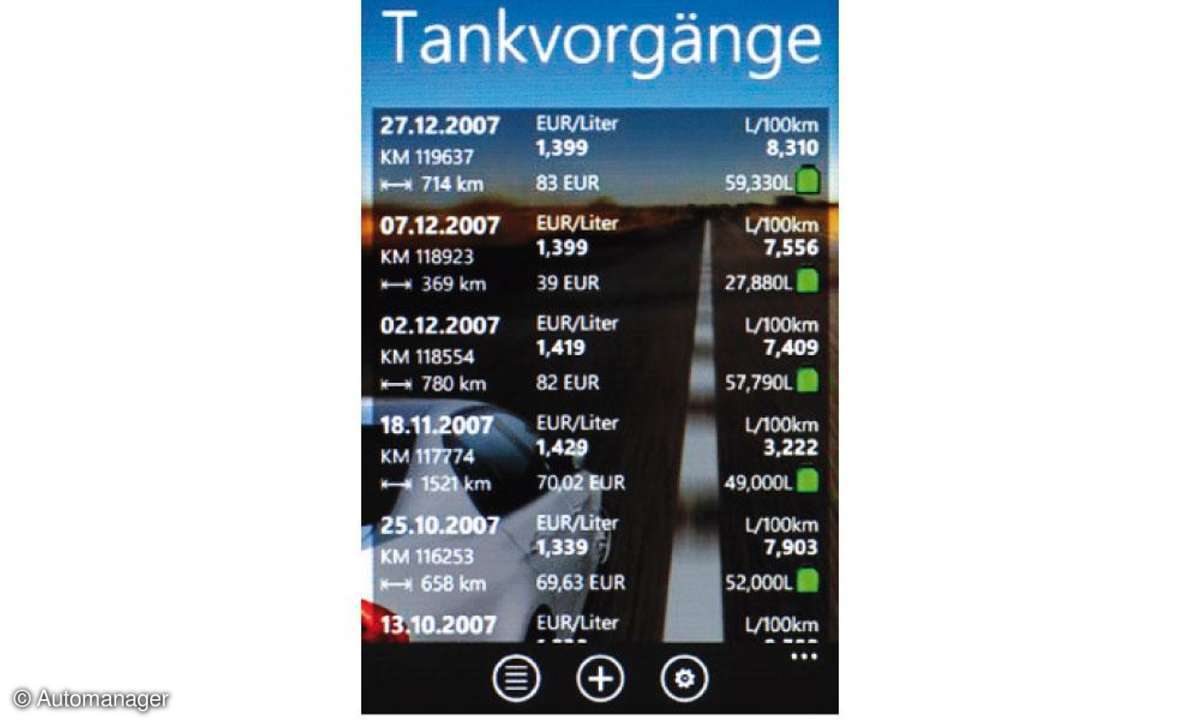Open the 07.12.2007 refuel entry
This screenshot has width=1200, height=720.
pos(598,253)
